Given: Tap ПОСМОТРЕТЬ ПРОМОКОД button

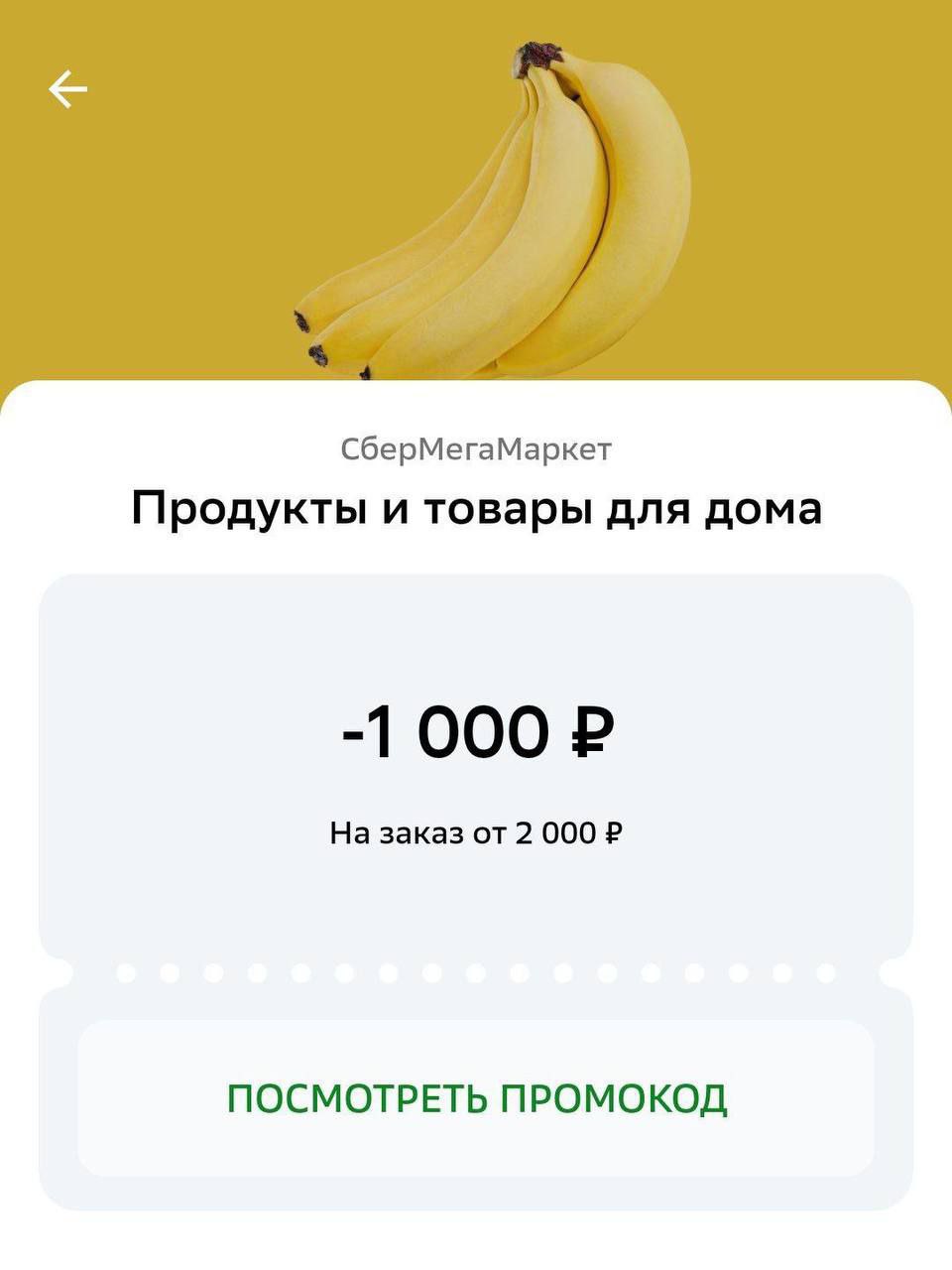Looking at the screenshot, I should 476,1098.
